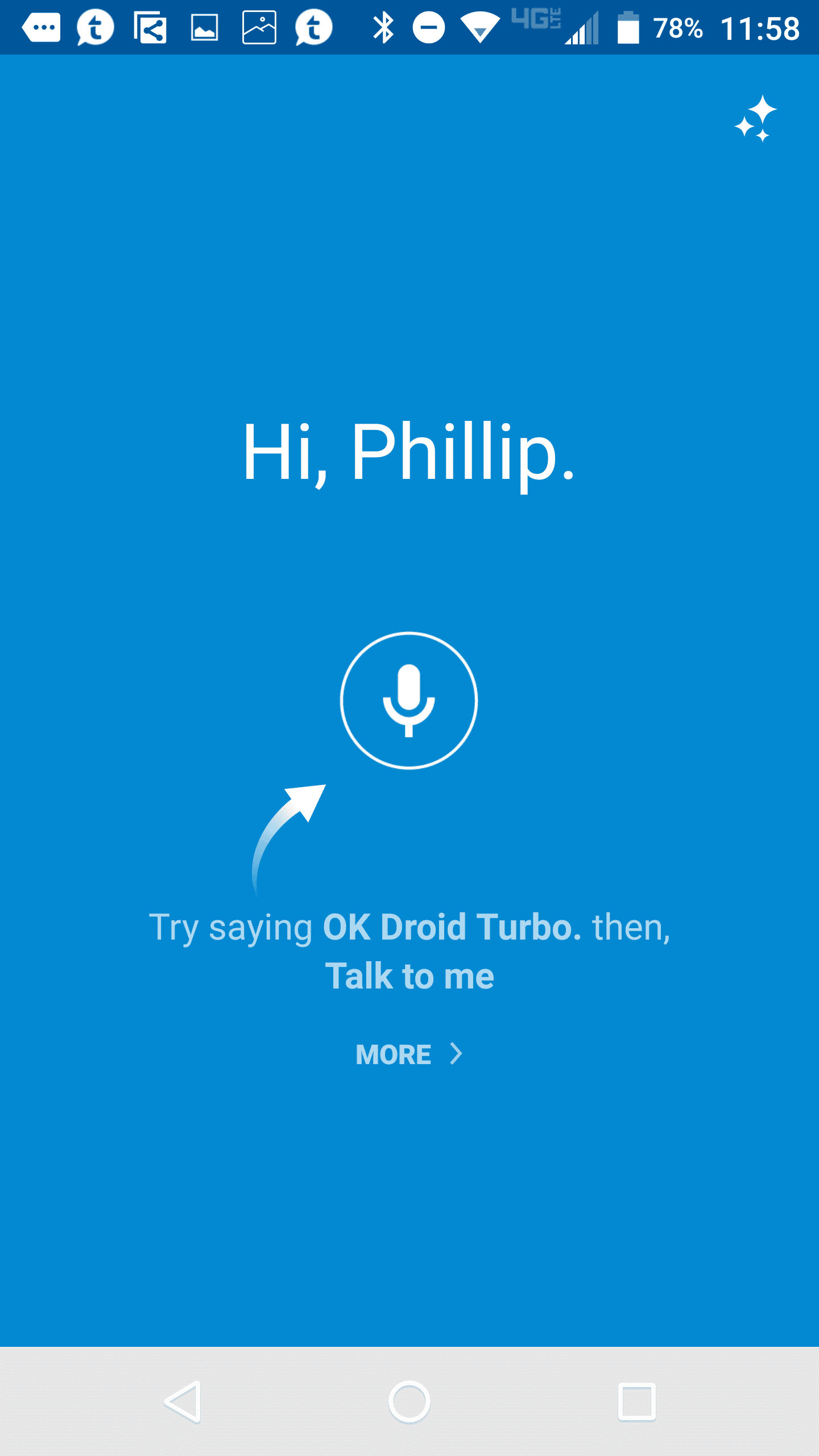Show MORE voice command suggestions

408,1054
